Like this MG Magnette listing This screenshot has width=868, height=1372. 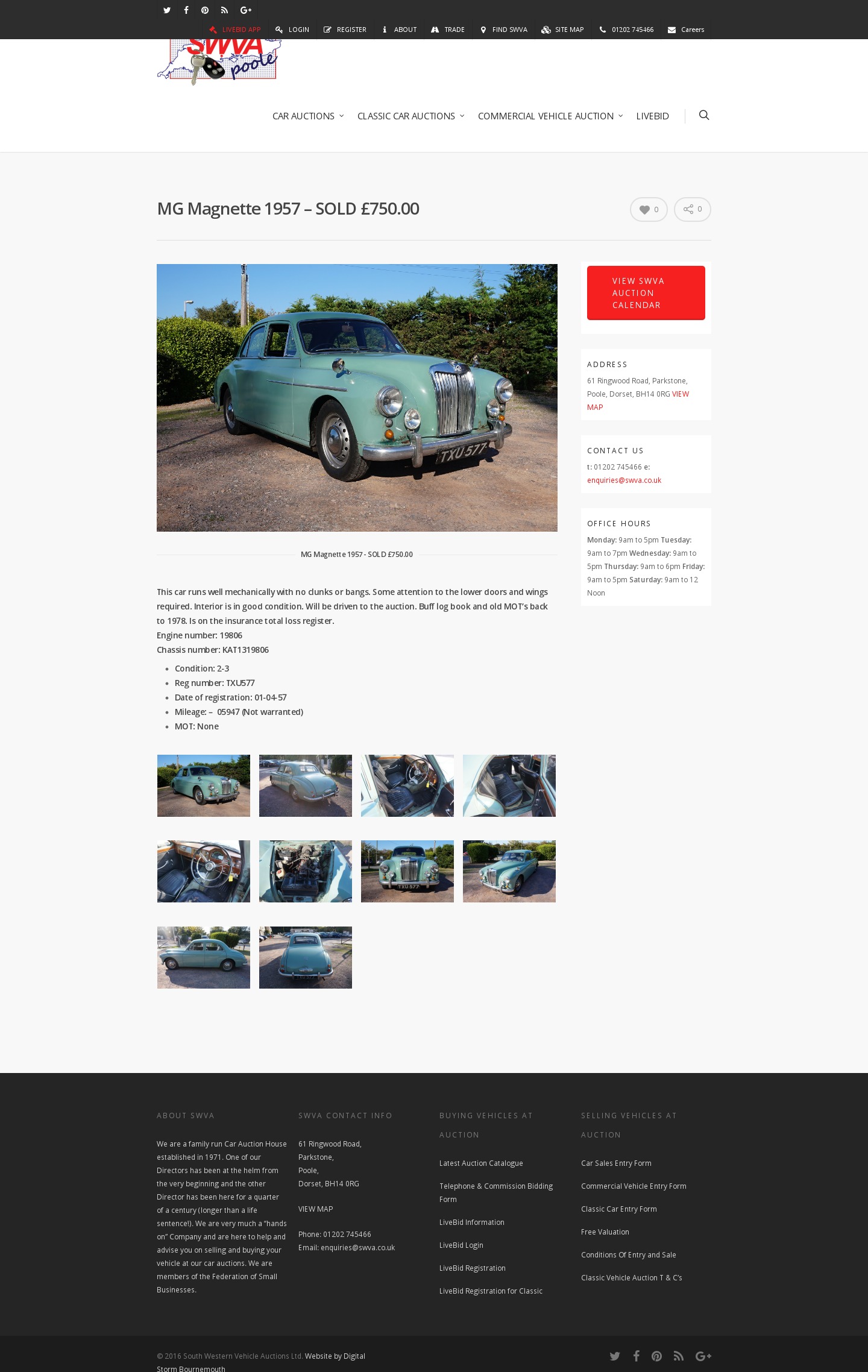tap(649, 210)
